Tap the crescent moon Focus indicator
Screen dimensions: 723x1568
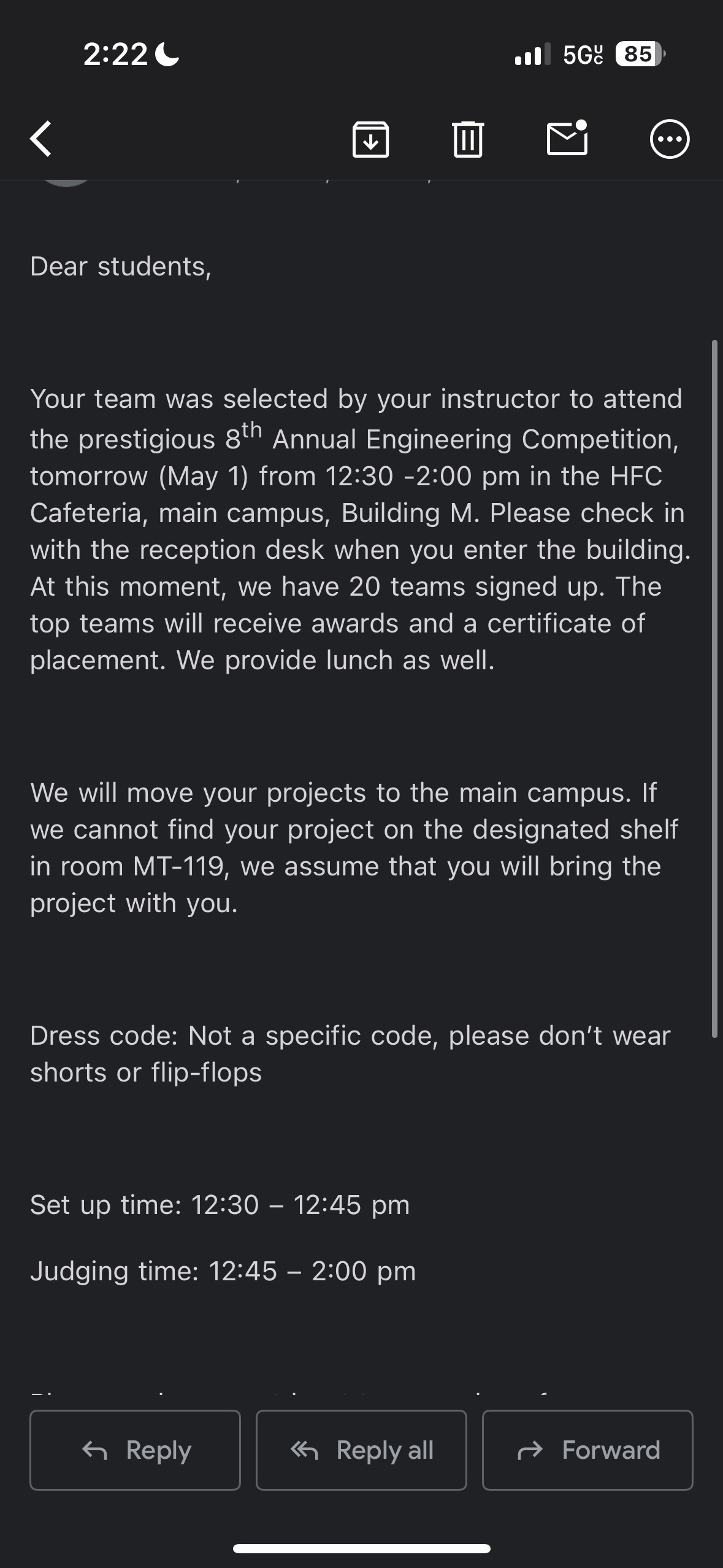[166, 55]
